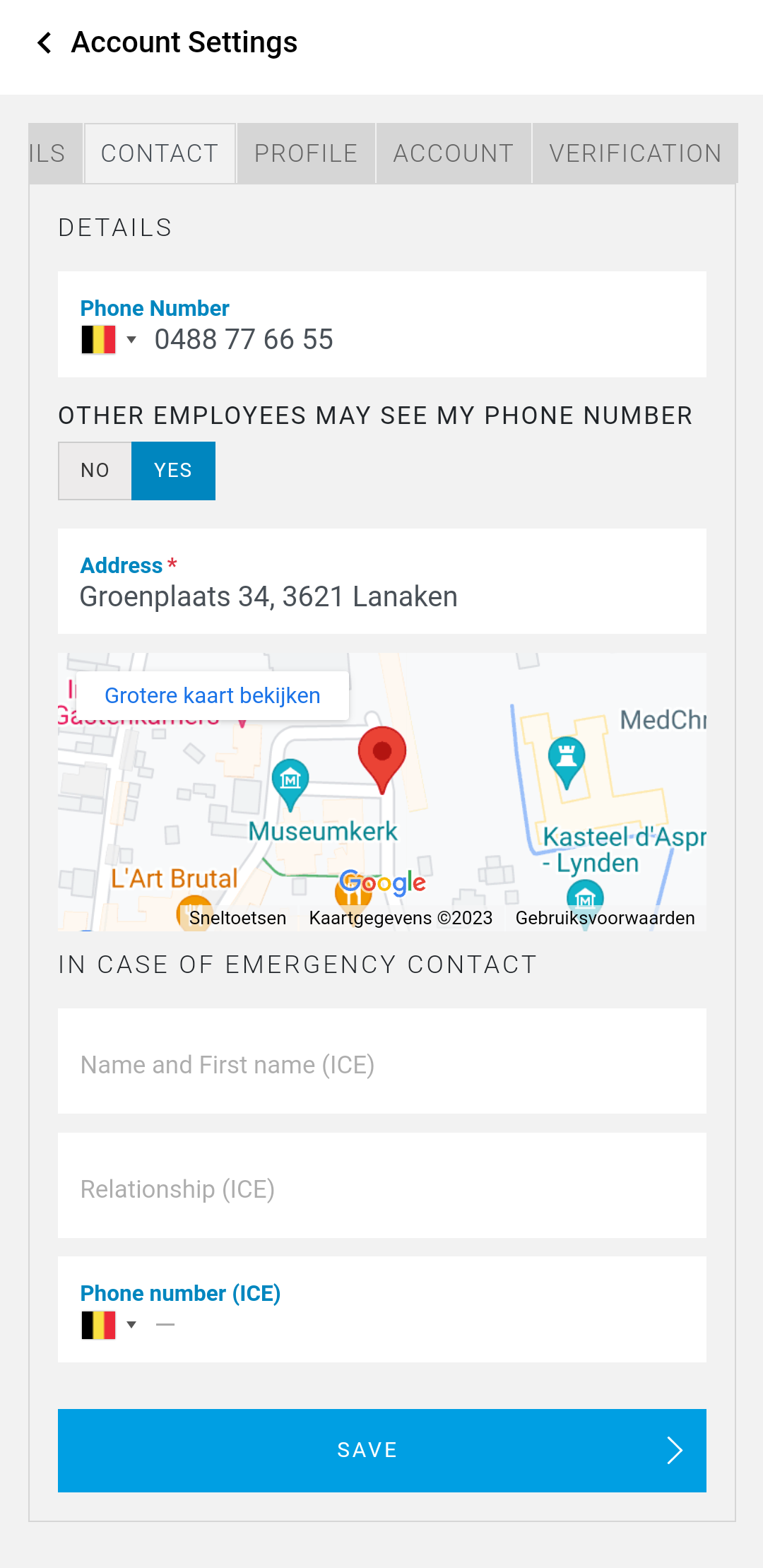Switch to the Account tab
This screenshot has width=763, height=1568.
[453, 153]
